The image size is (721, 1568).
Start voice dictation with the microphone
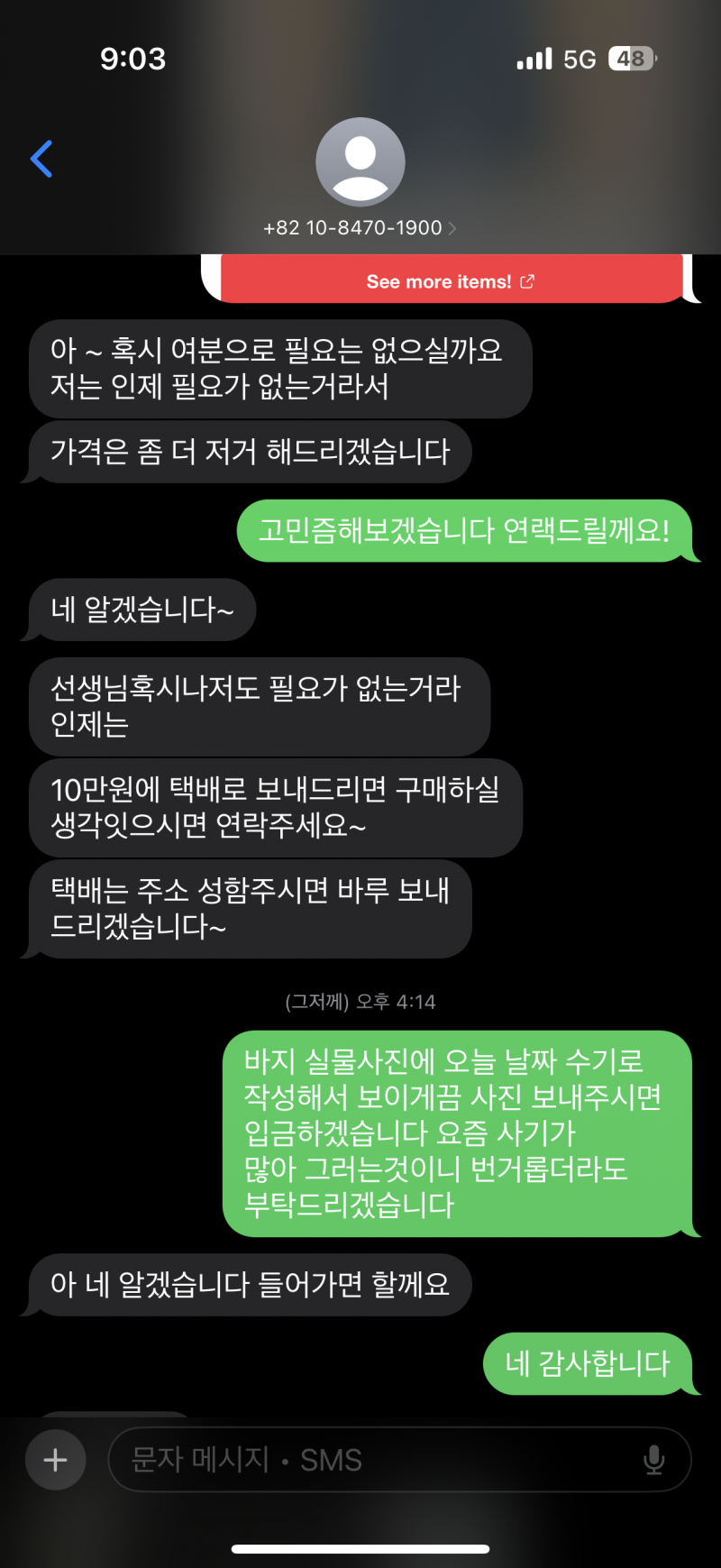coord(654,1460)
